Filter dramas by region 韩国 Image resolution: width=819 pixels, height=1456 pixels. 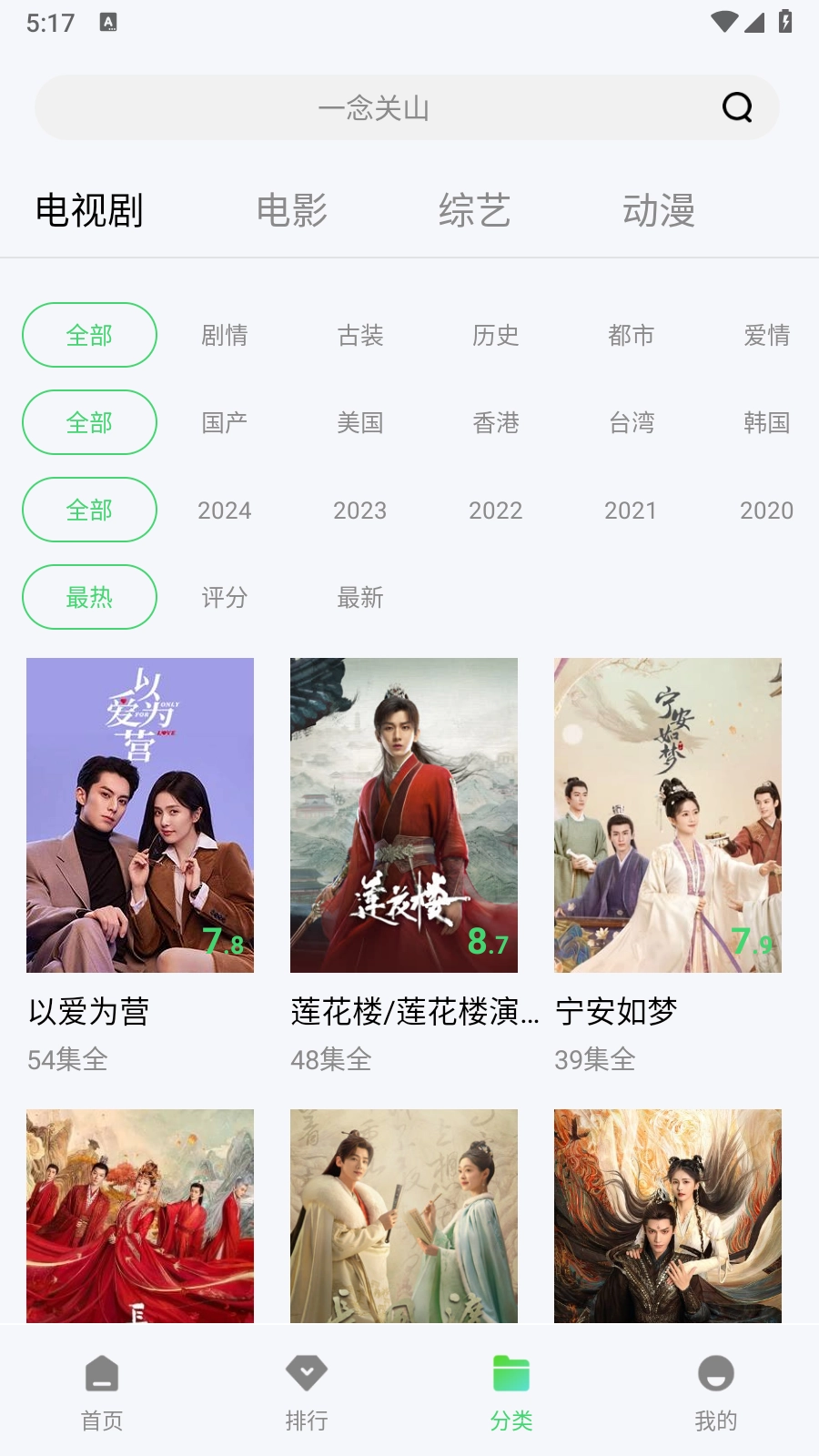pos(765,422)
